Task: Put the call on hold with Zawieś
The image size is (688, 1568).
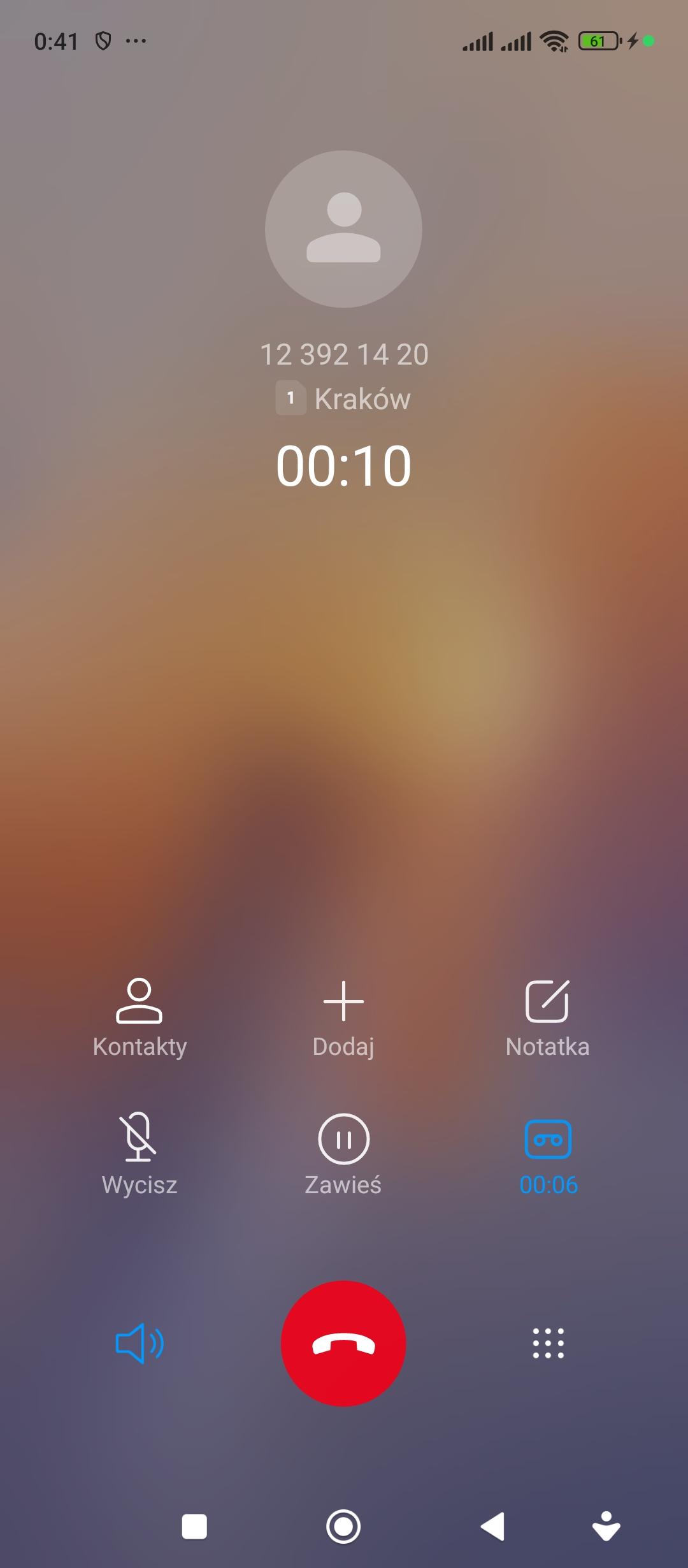Action: [x=343, y=1154]
